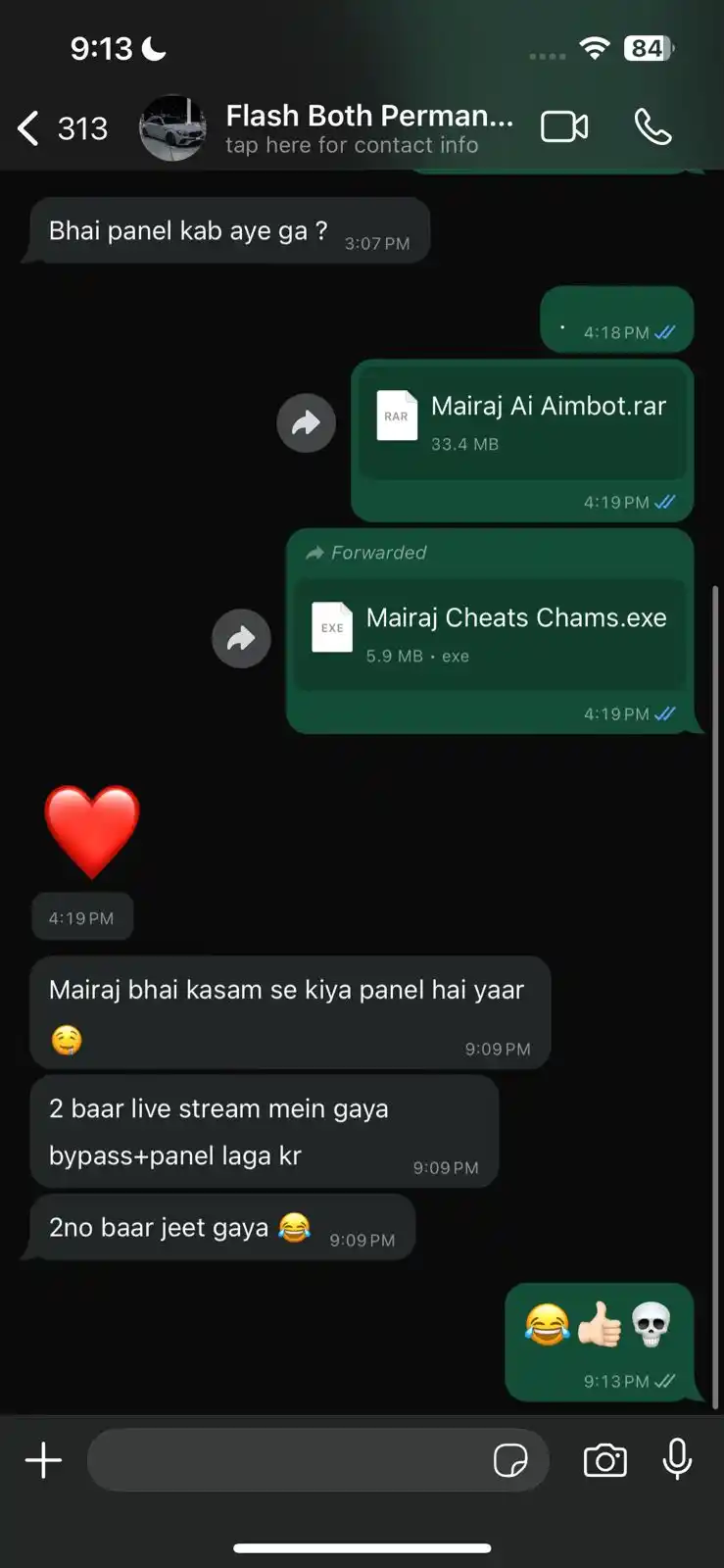This screenshot has width=724, height=1568.
Task: Forward the Mairaj Ai Aimbot.rar message
Action: click(x=306, y=423)
